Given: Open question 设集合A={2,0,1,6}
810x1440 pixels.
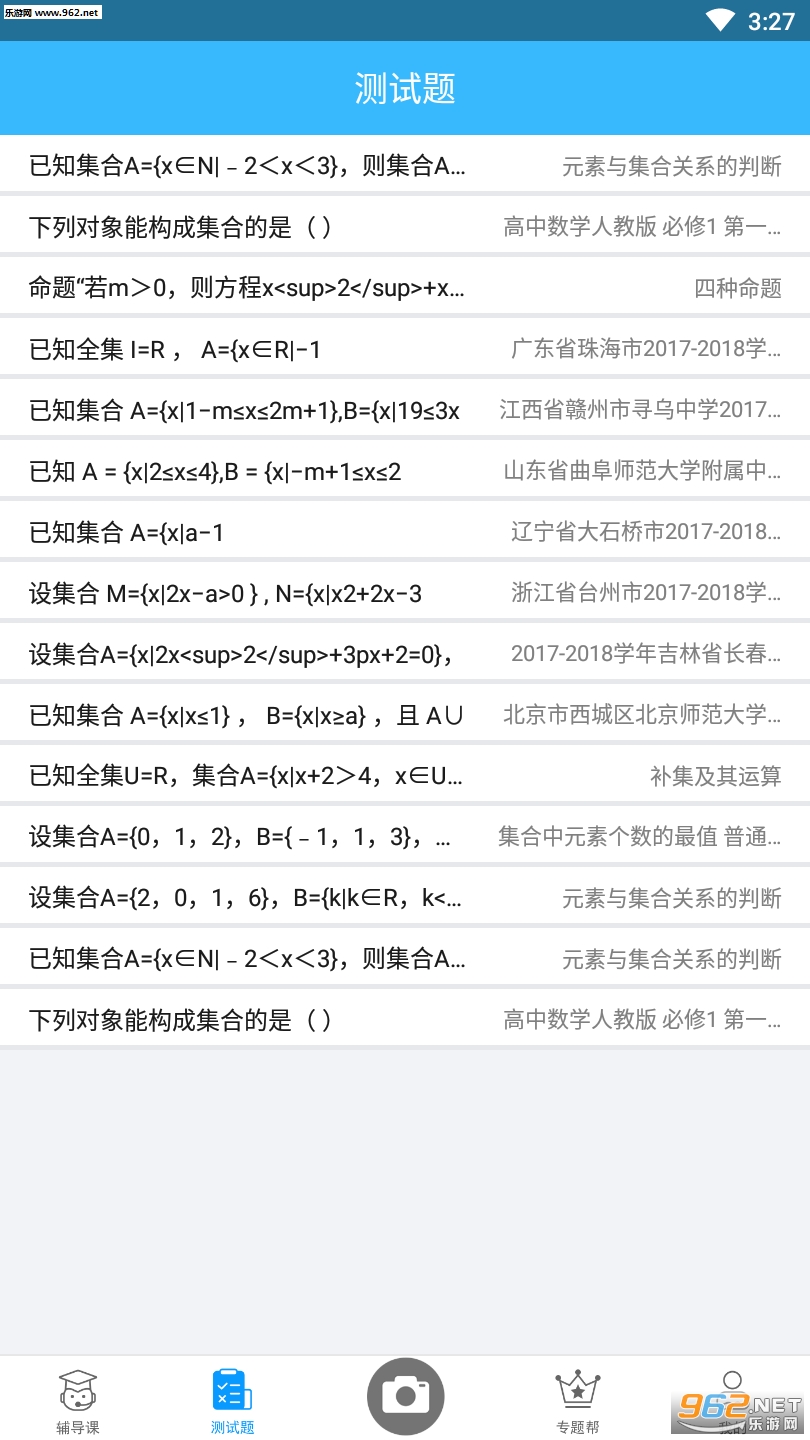Looking at the screenshot, I should tap(405, 898).
